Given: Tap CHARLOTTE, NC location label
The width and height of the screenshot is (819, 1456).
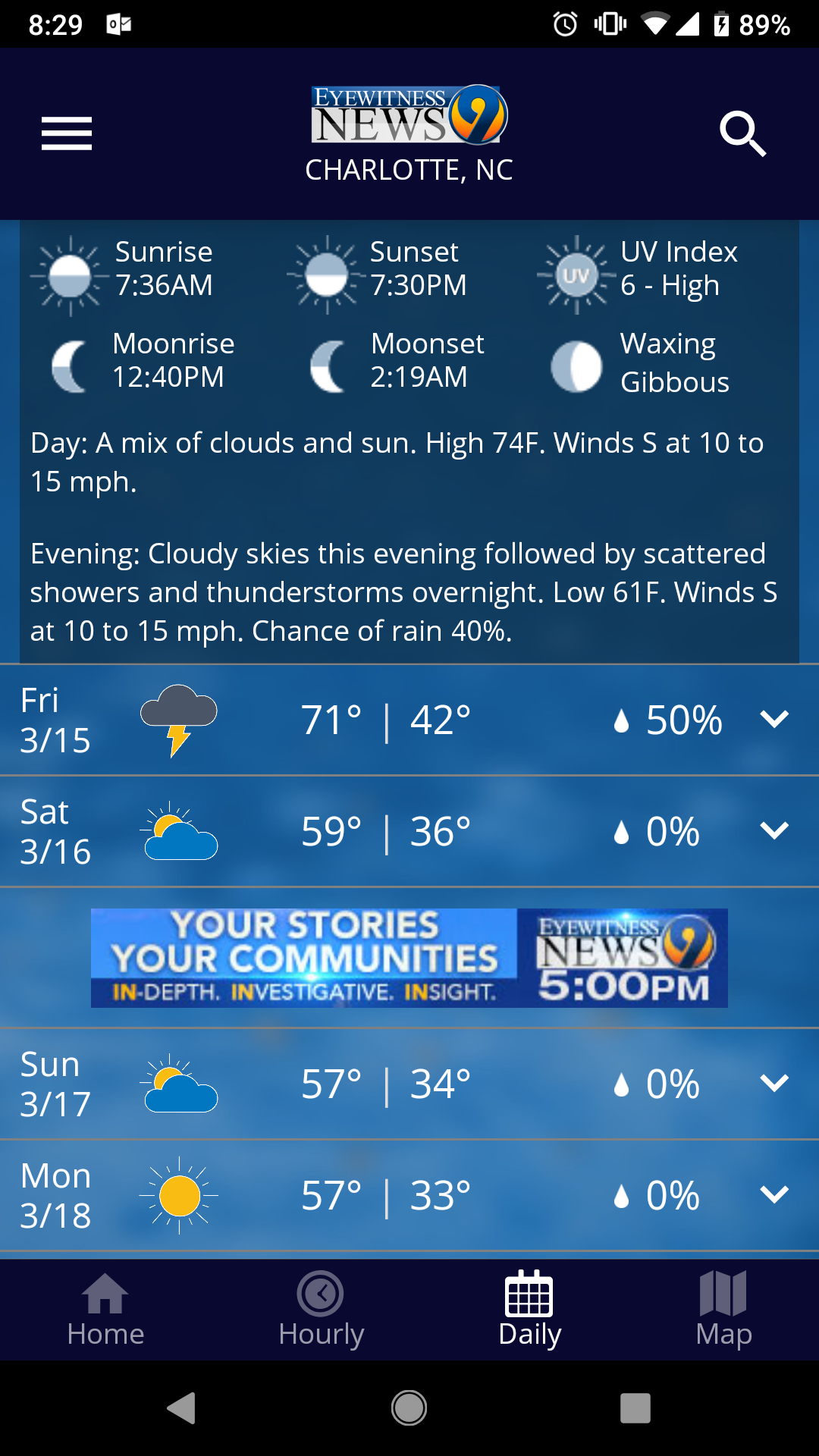Looking at the screenshot, I should click(x=409, y=168).
